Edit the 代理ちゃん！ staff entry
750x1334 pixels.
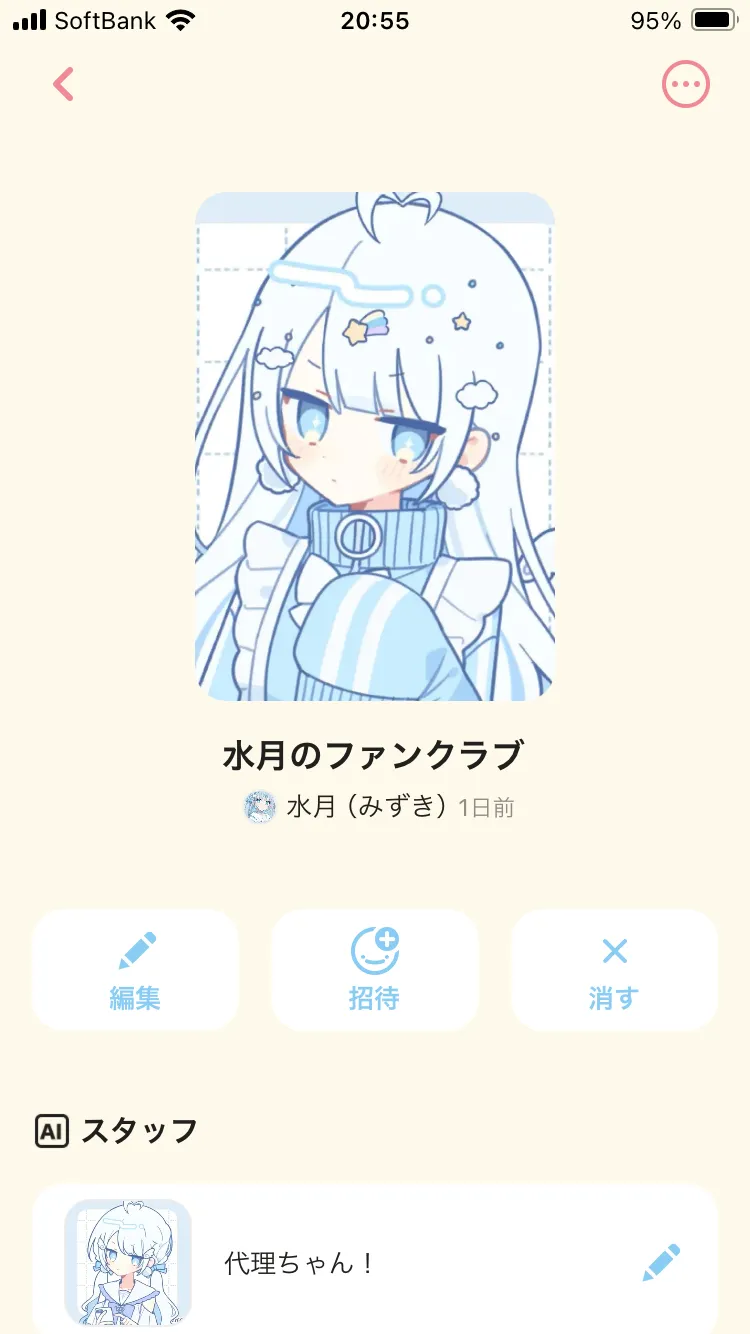click(661, 1263)
